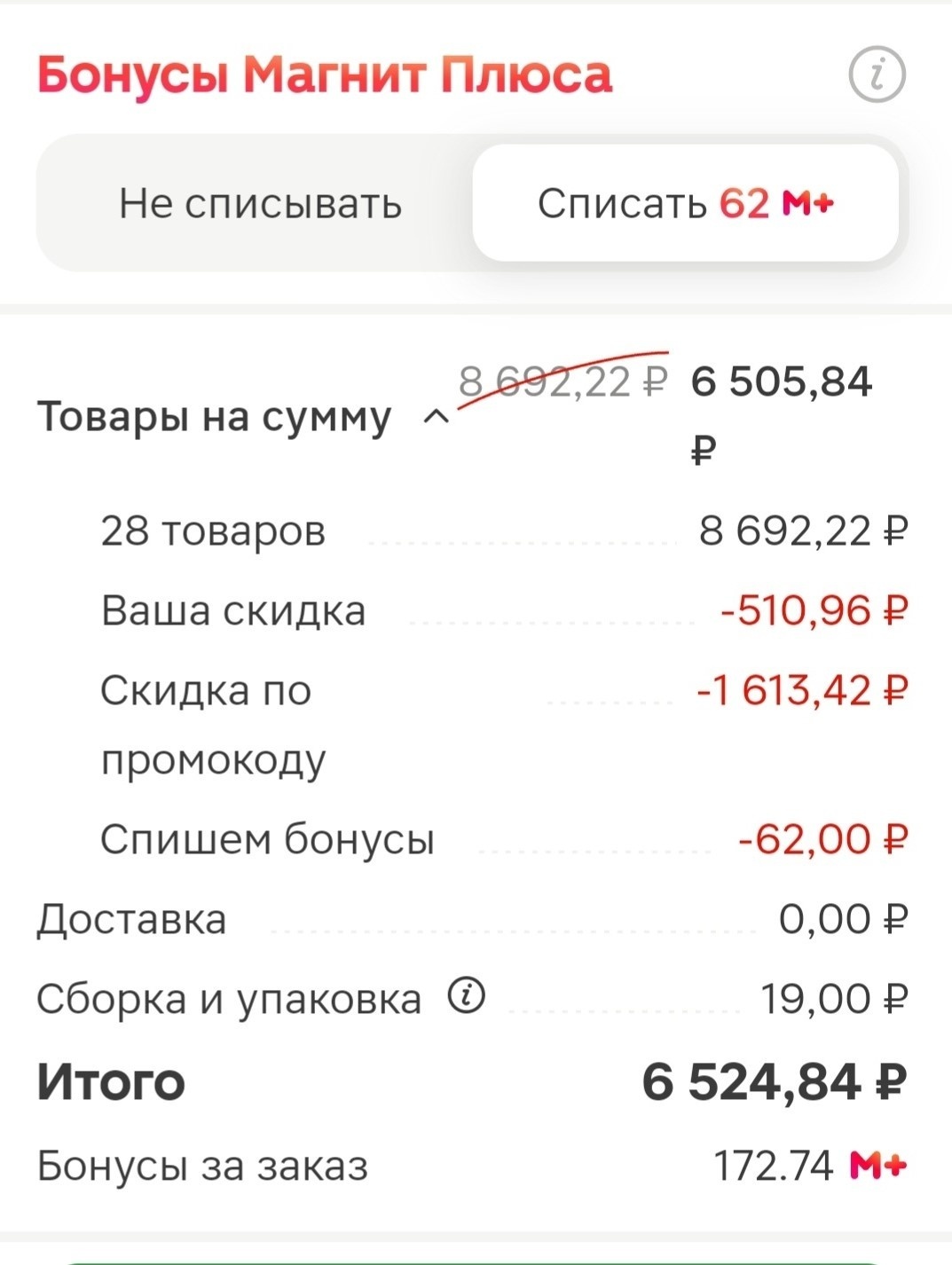Switch bonus usage back to Не списывать
The image size is (952, 1265).
tap(262, 204)
